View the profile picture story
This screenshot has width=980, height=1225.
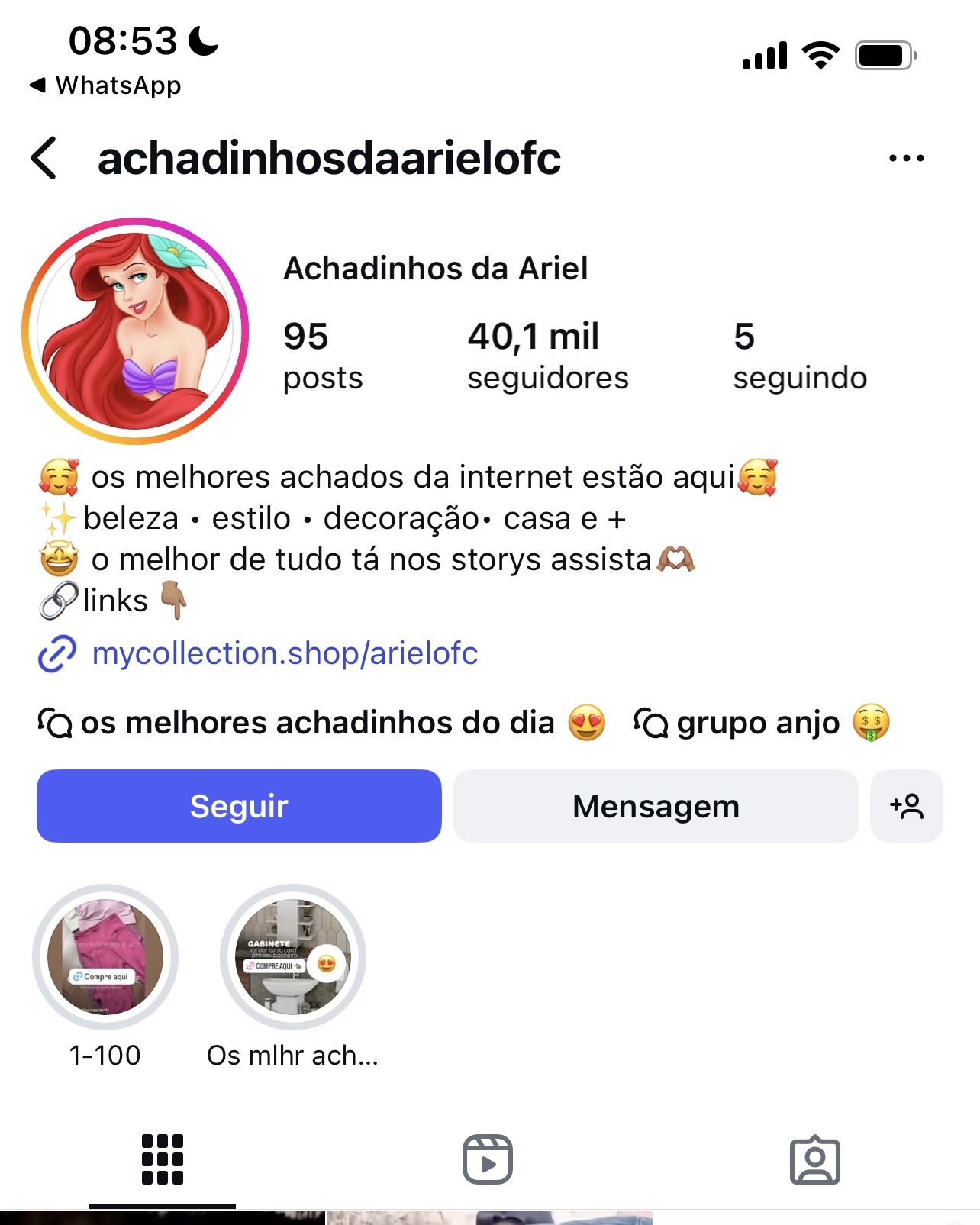coord(135,330)
